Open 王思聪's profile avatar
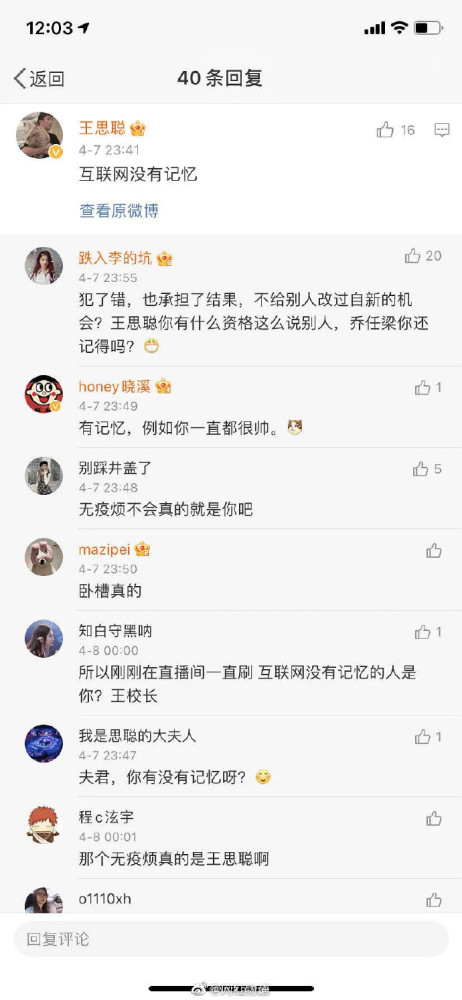This screenshot has height=1000, width=462. tap(40, 135)
